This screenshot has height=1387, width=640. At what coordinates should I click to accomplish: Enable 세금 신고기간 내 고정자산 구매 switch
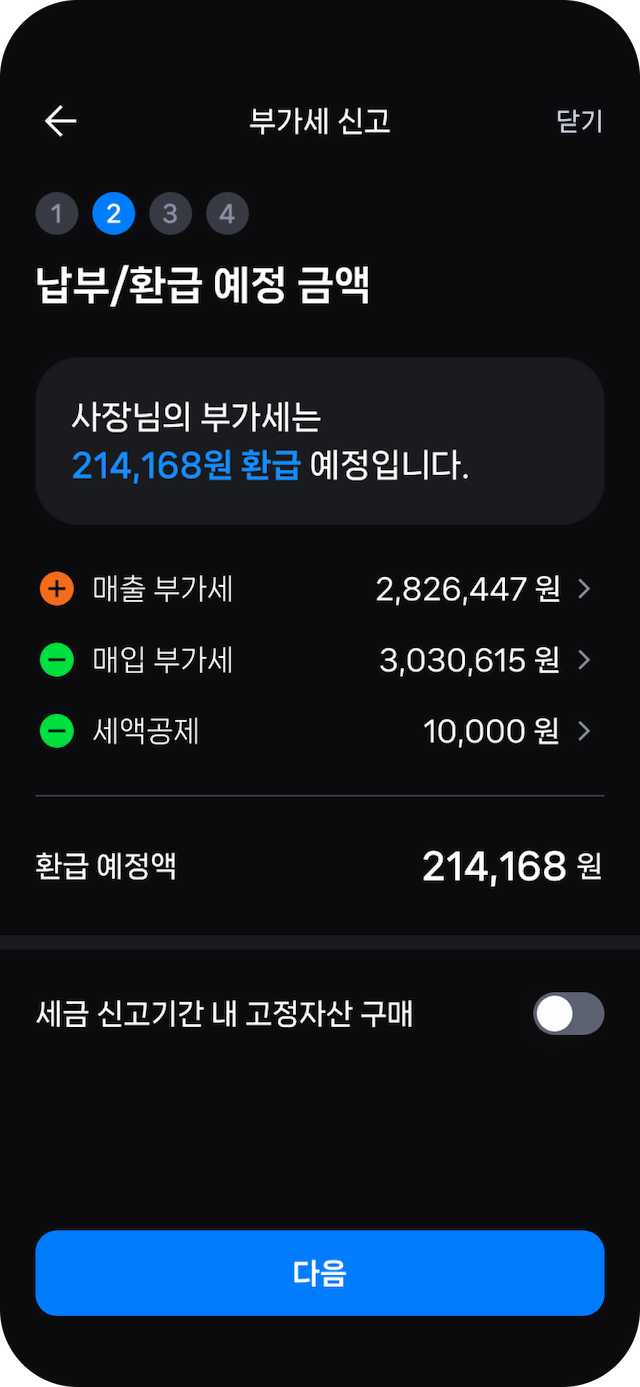click(x=568, y=1014)
